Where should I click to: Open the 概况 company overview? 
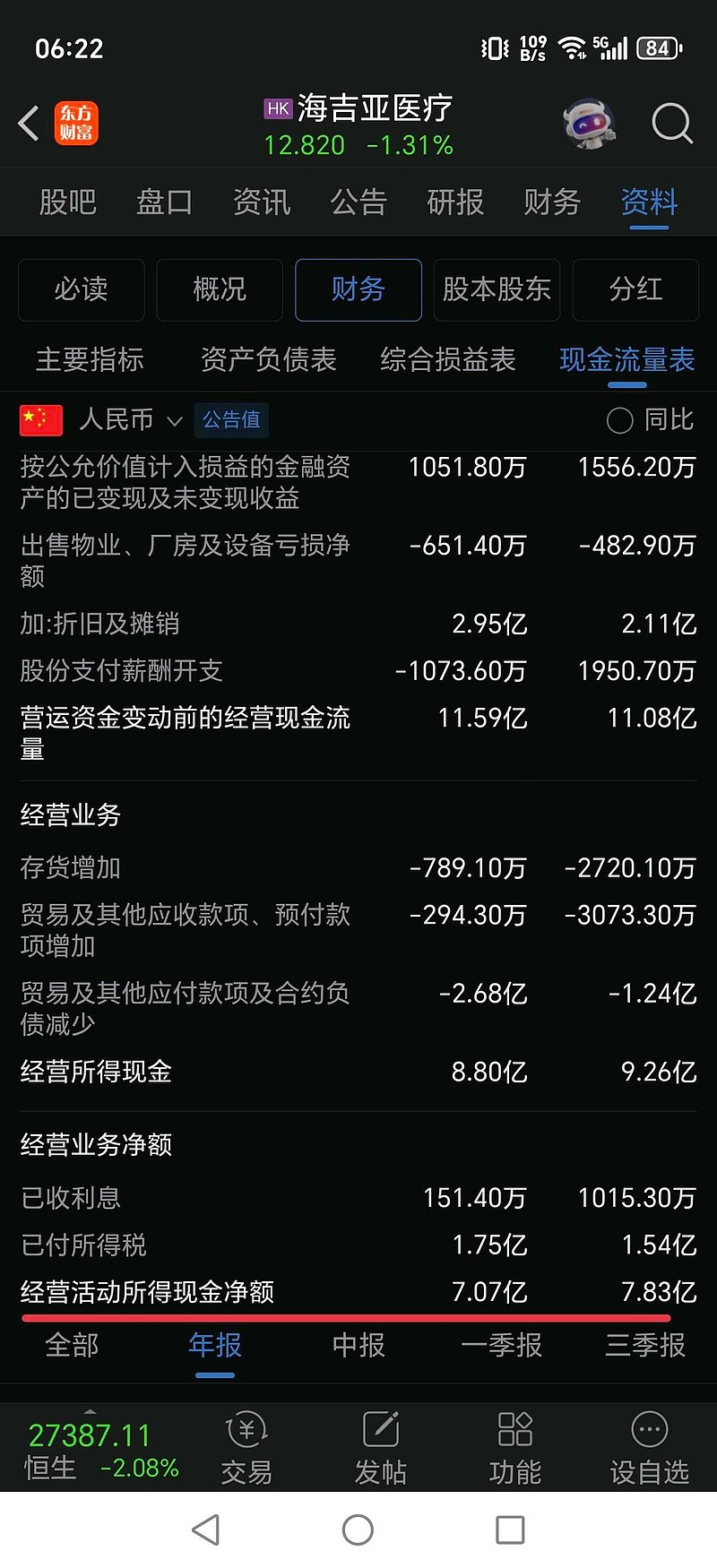click(x=219, y=289)
